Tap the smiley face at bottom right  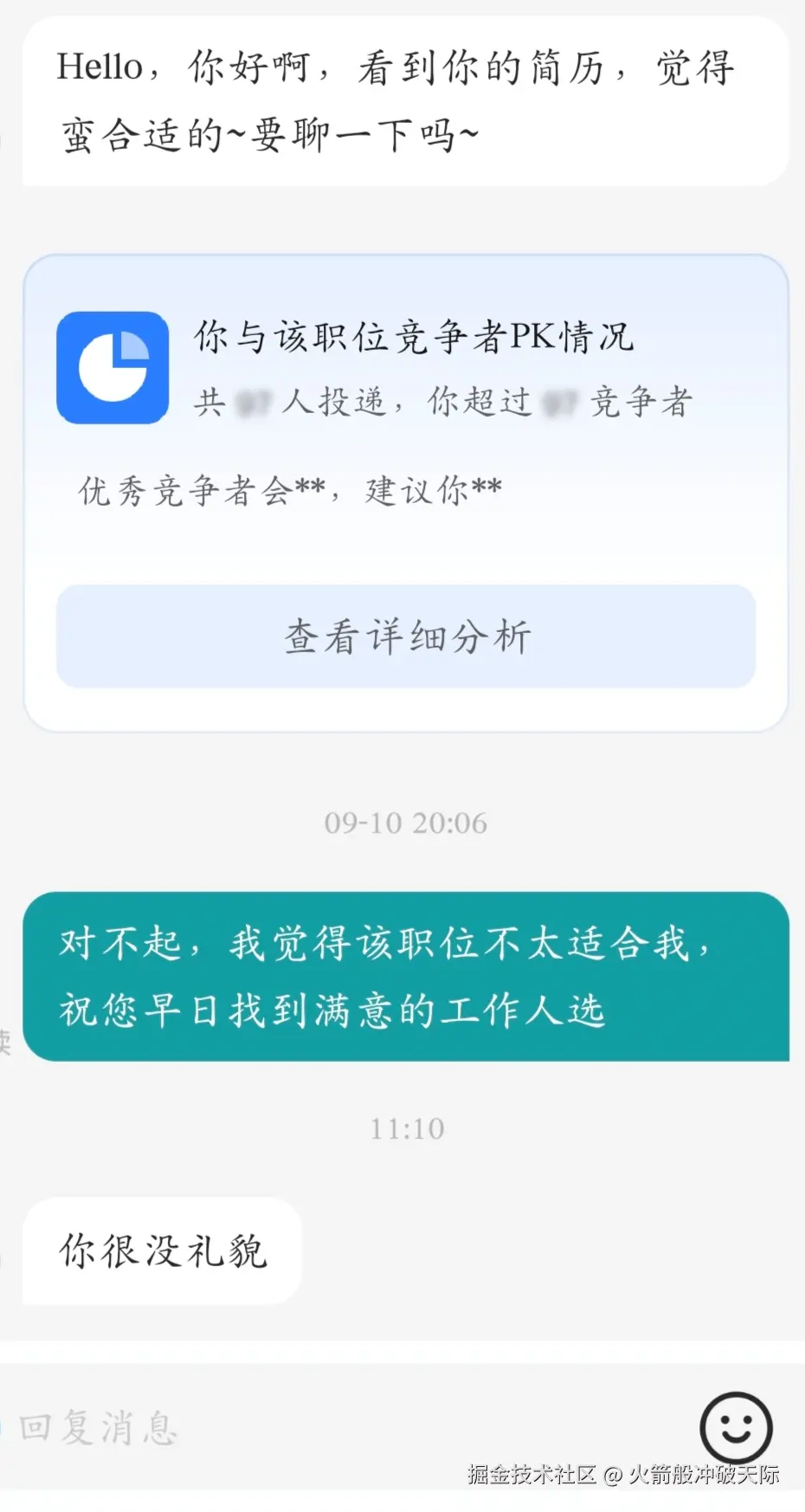coord(737,1424)
